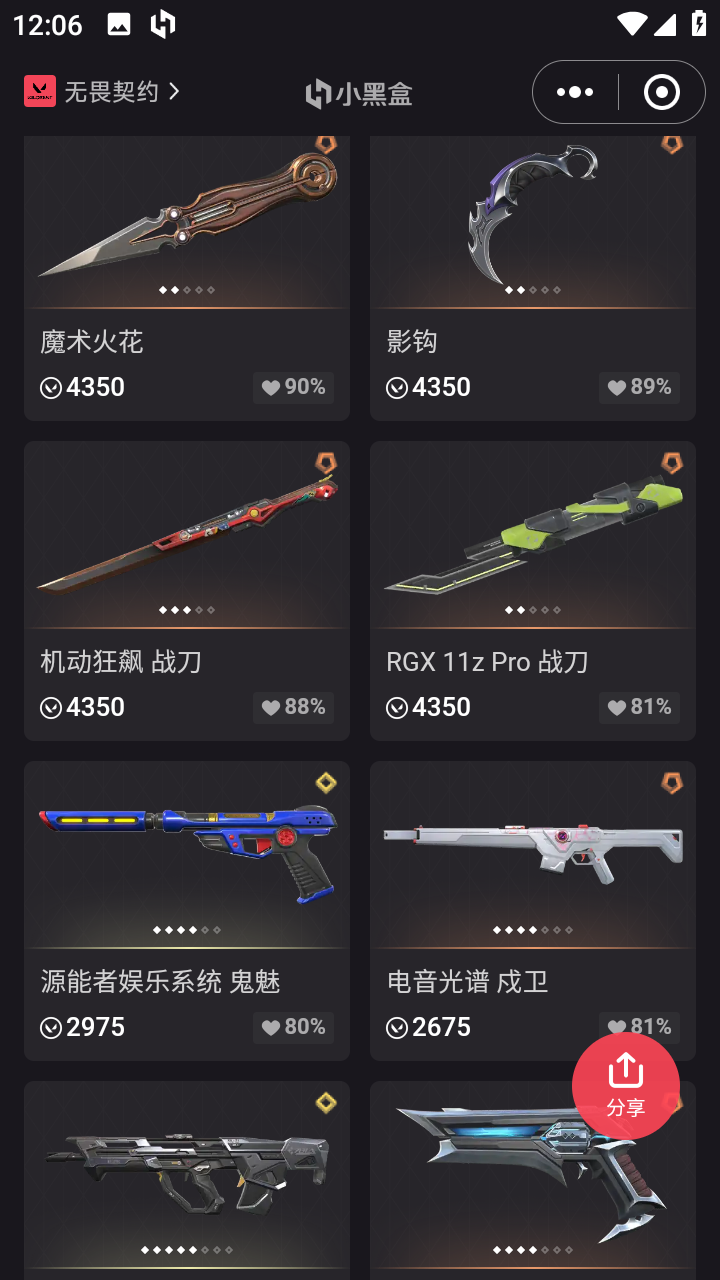Image resolution: width=720 pixels, height=1280 pixels.
Task: Like 机动狂飙 战刀 via its 88% heart
Action: (293, 707)
